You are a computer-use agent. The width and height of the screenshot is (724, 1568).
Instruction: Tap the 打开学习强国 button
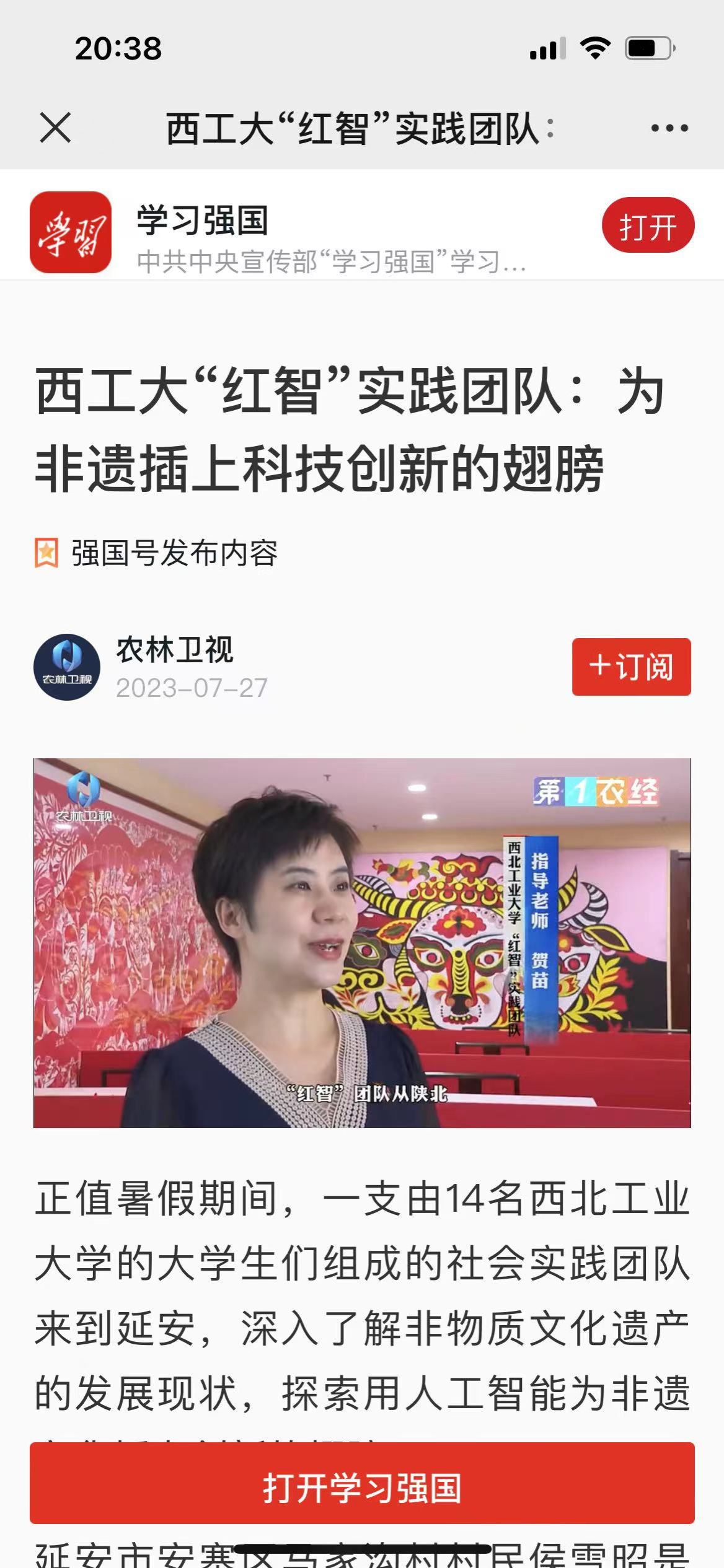point(362,1487)
